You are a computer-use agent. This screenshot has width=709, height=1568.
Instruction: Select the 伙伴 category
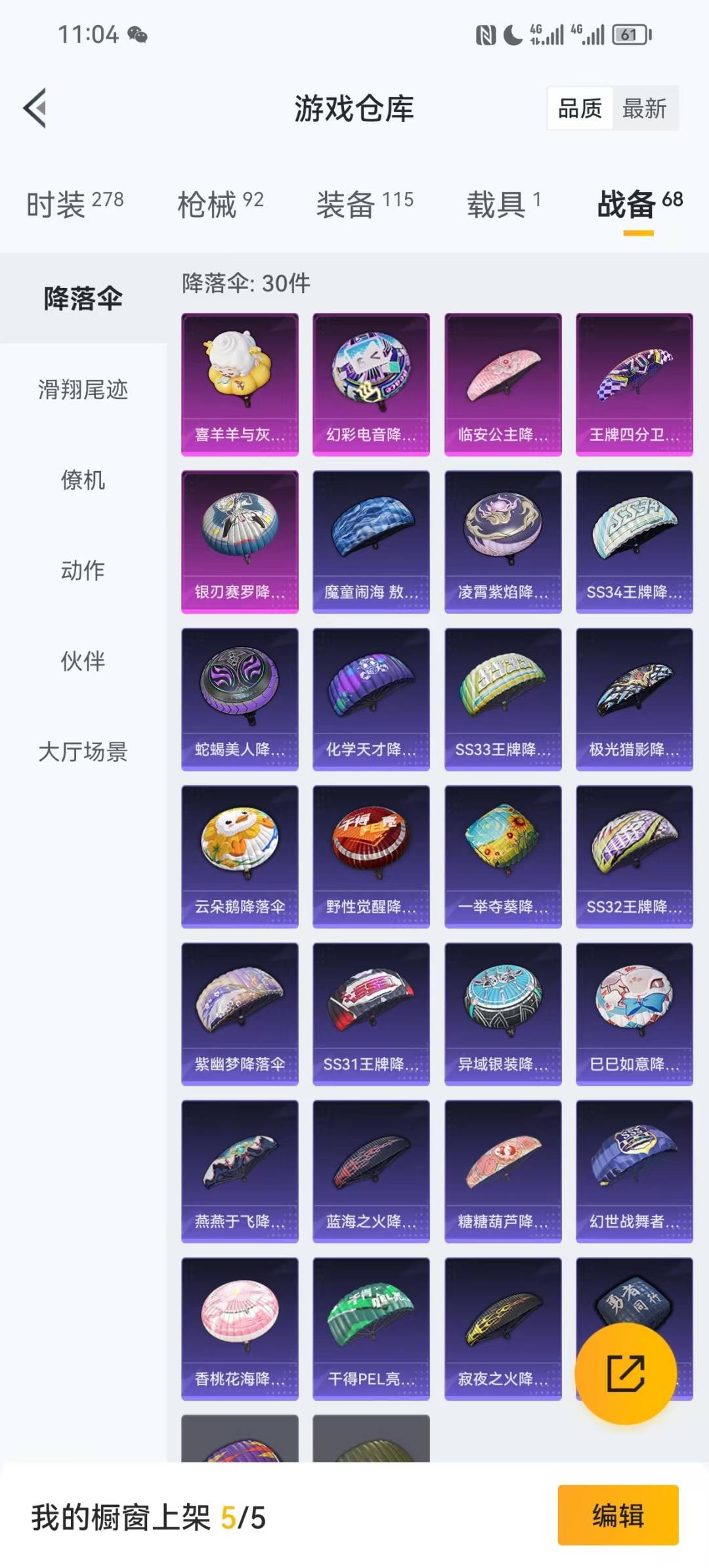tap(83, 661)
